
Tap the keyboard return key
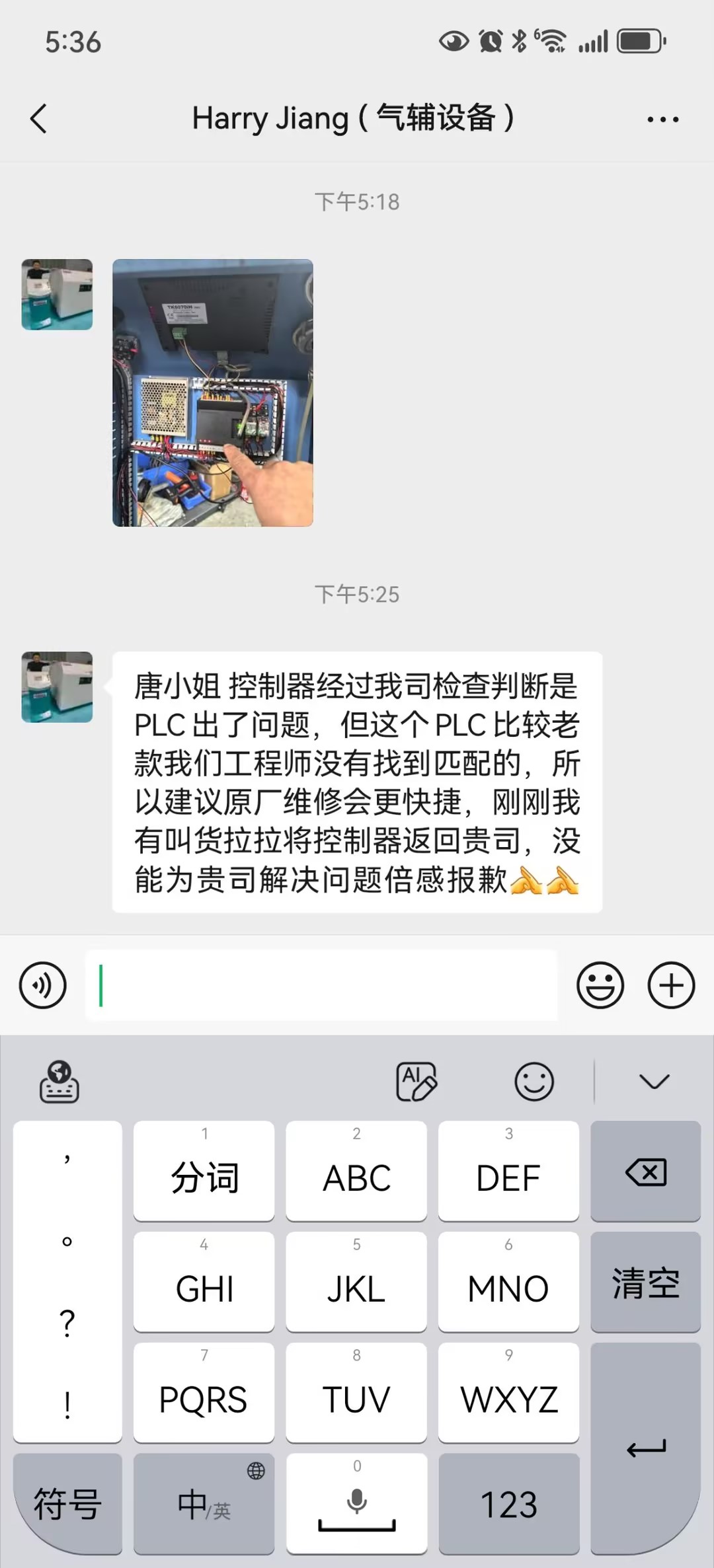pyautogui.click(x=645, y=1448)
